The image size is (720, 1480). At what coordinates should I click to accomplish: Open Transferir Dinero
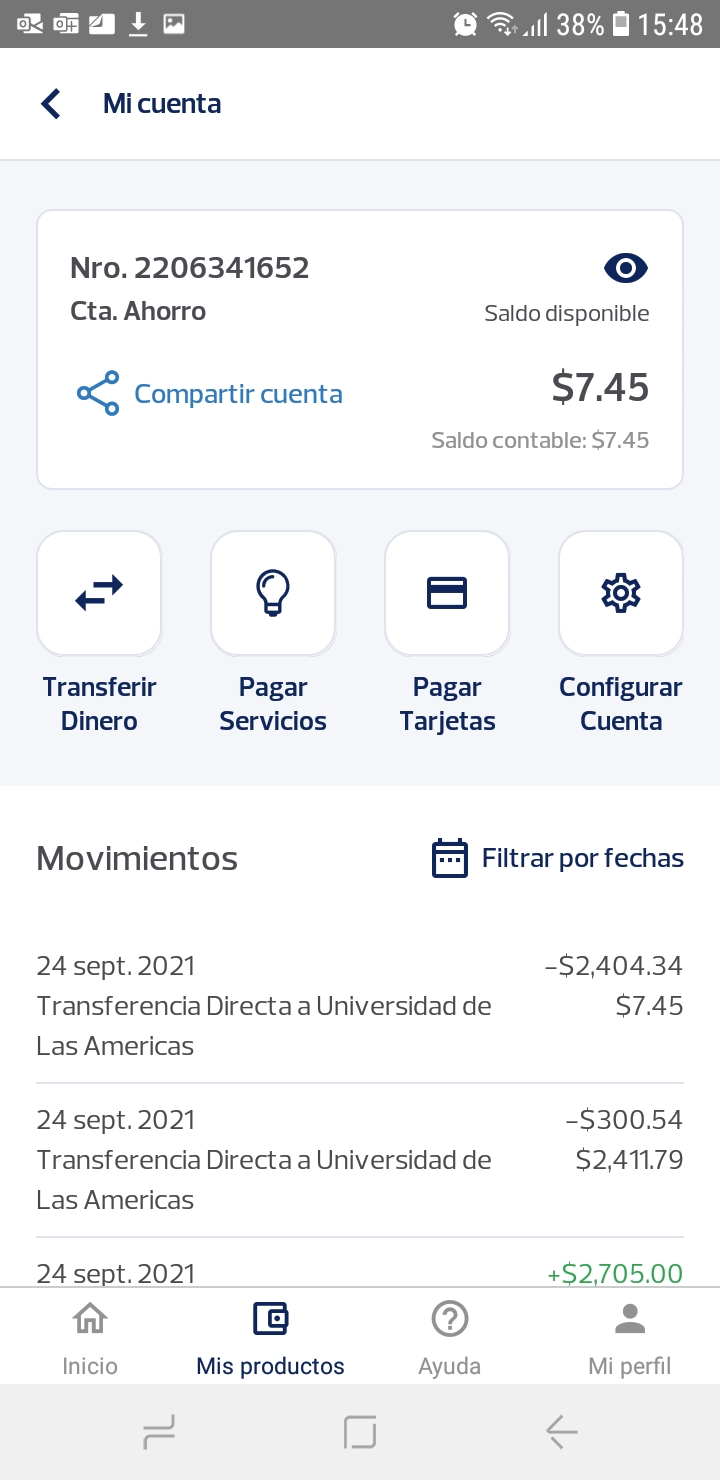coord(99,594)
